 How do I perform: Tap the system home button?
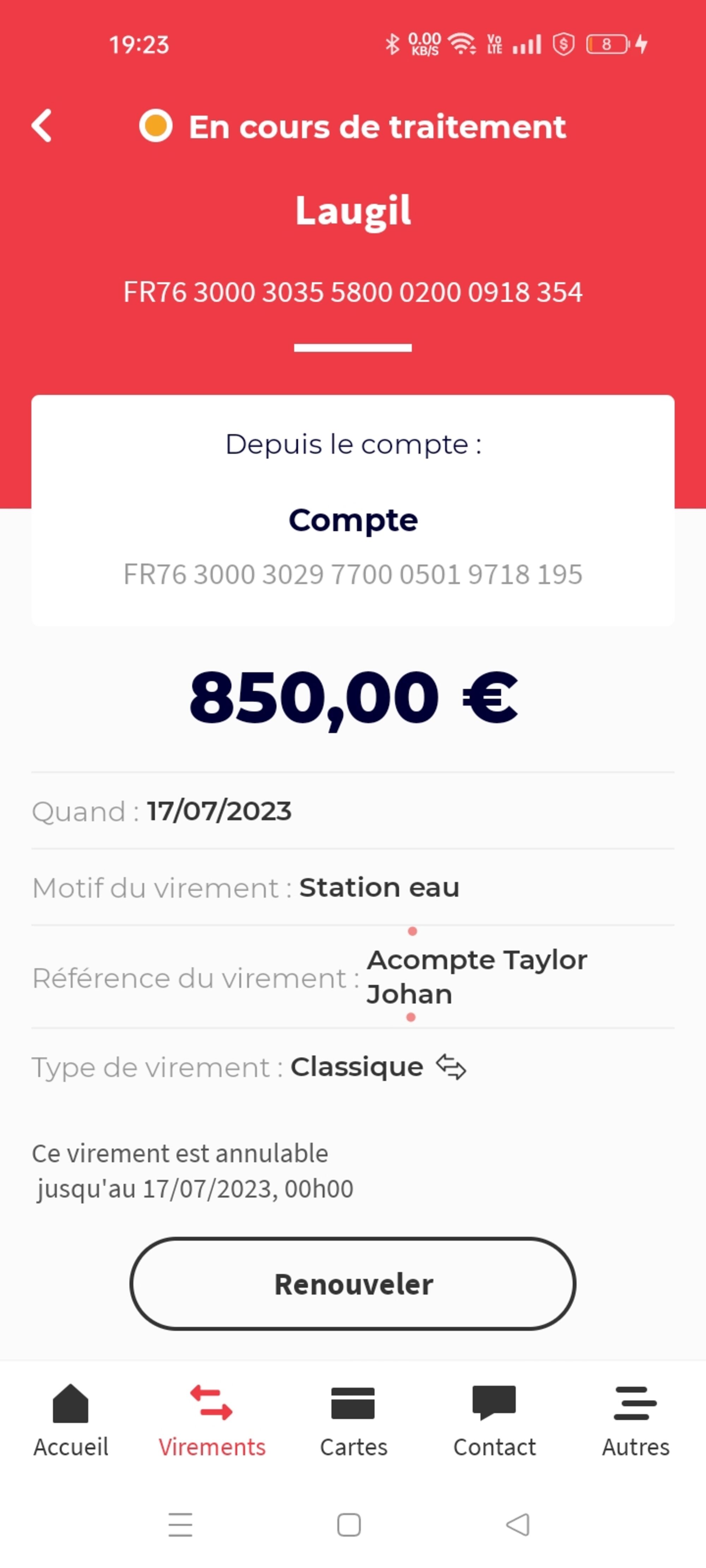click(x=349, y=1525)
